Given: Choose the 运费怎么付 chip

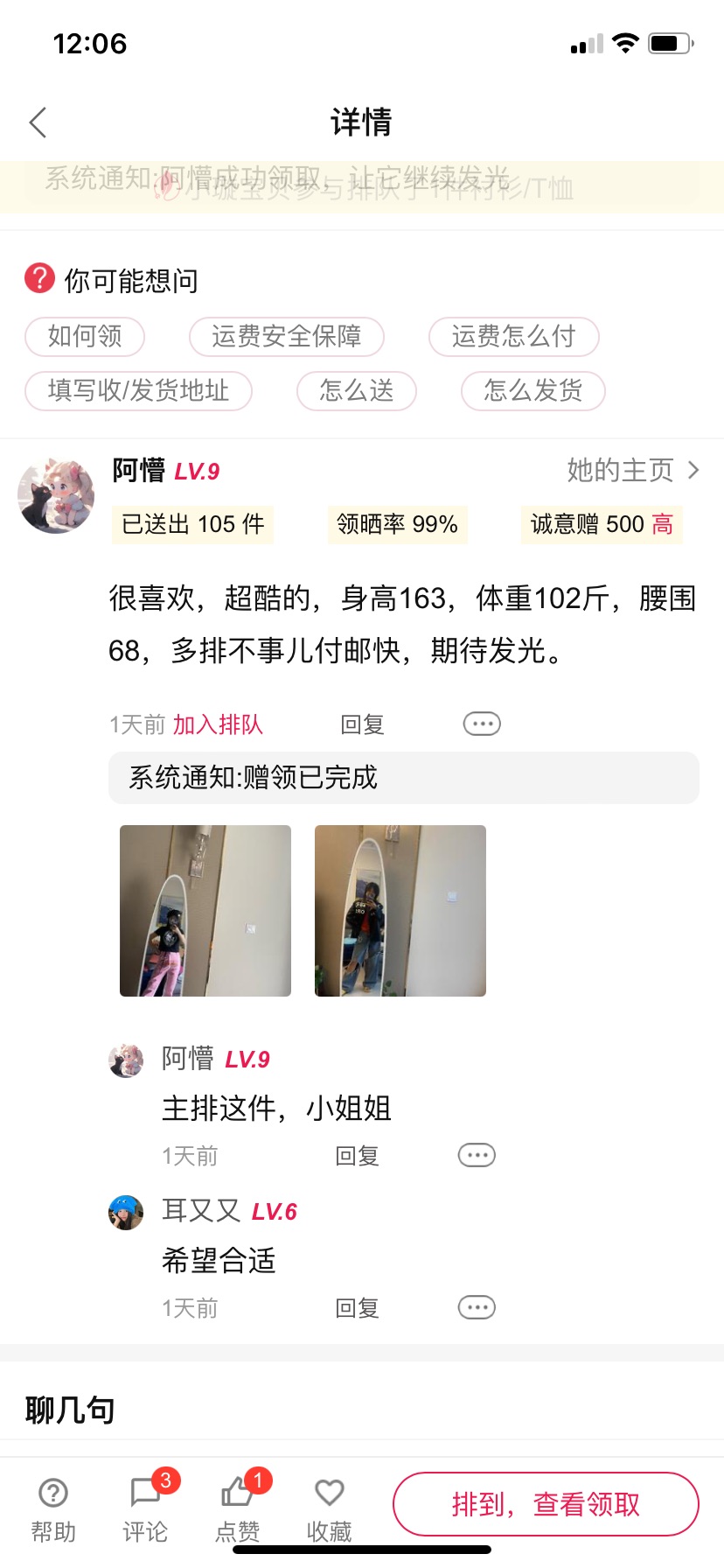Looking at the screenshot, I should pos(513,337).
